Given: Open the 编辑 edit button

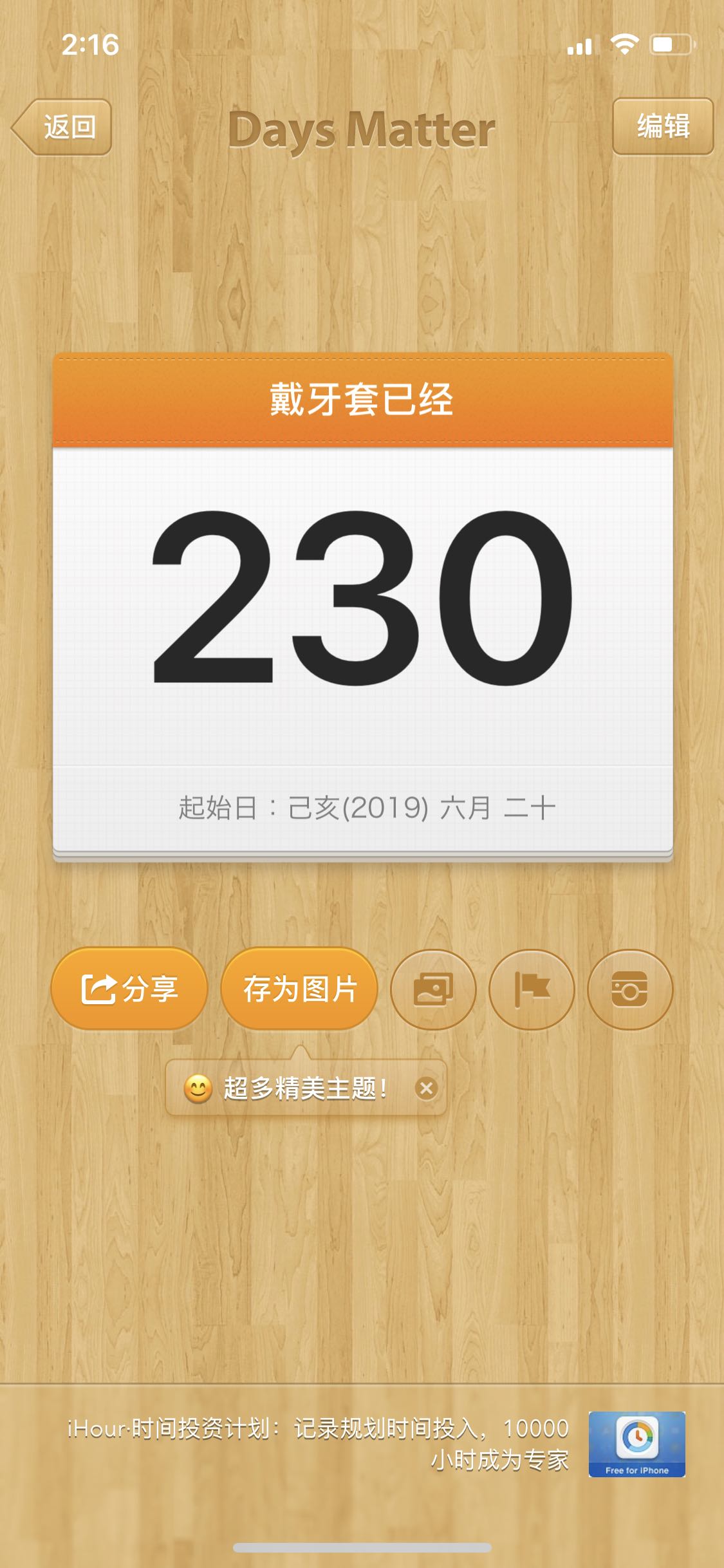Looking at the screenshot, I should coord(663,126).
